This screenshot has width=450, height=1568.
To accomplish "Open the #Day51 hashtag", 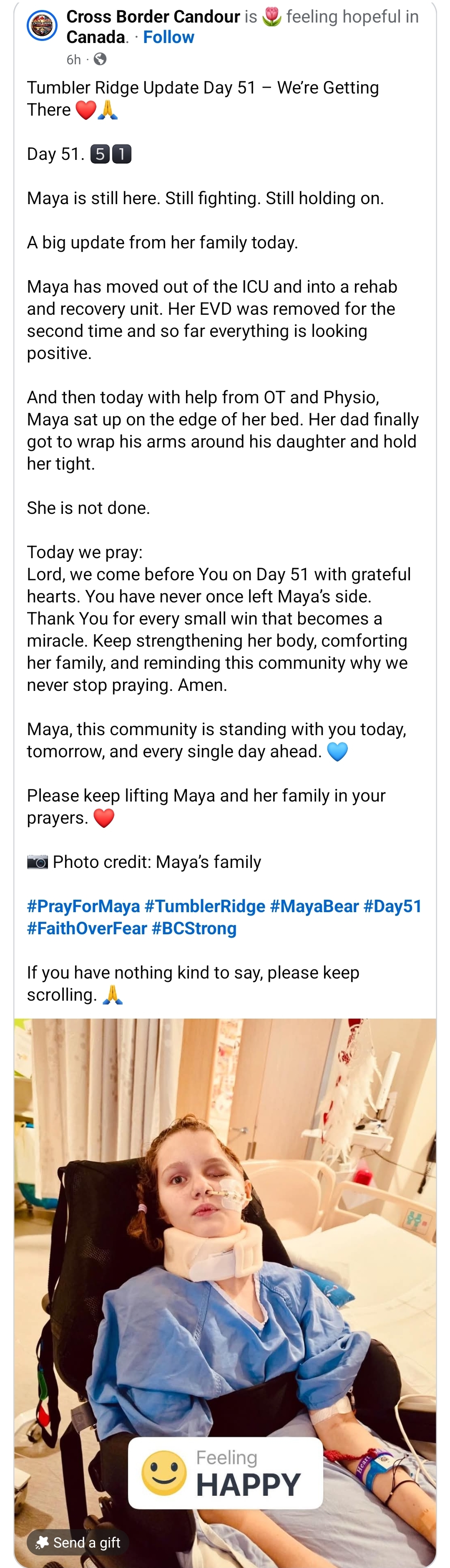I will pos(393,906).
